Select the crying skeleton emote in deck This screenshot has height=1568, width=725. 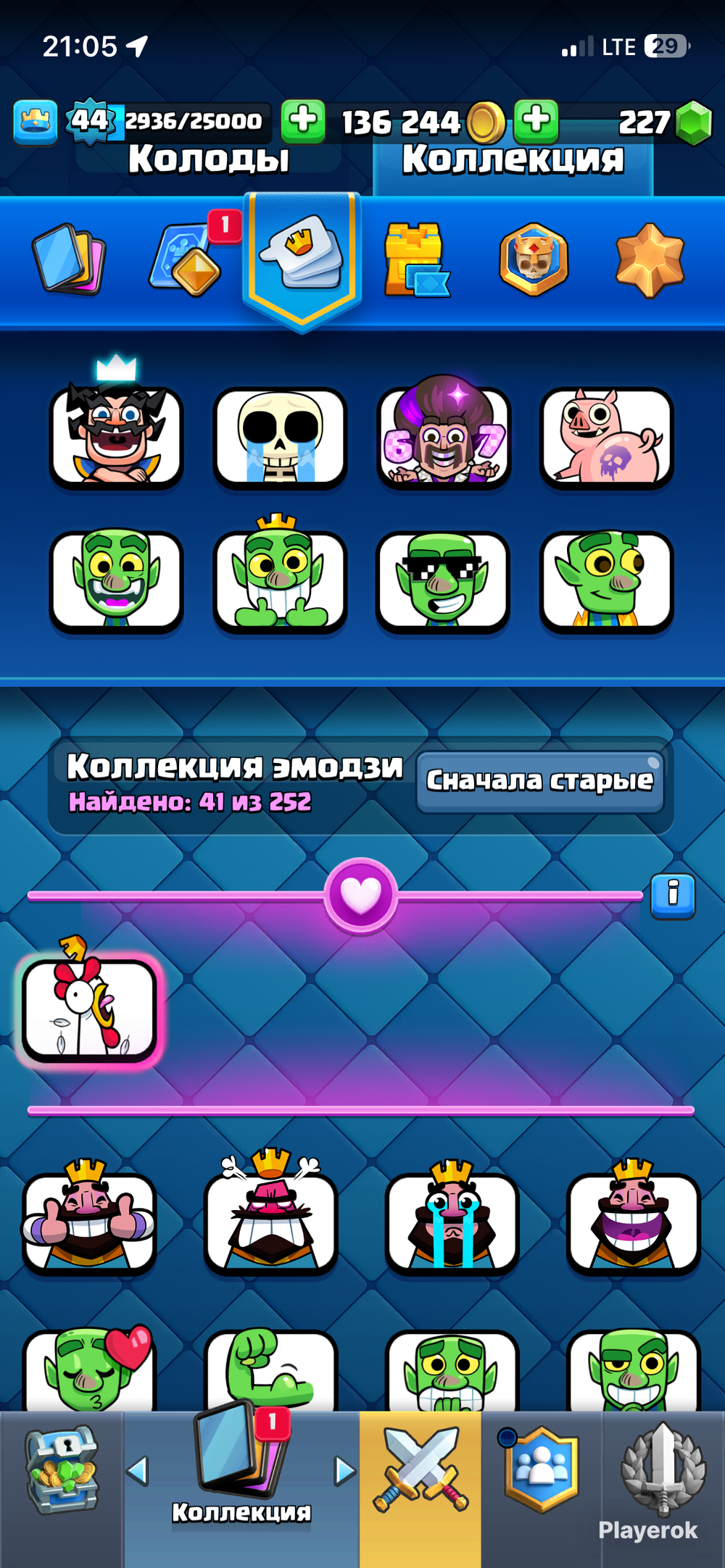coord(280,437)
